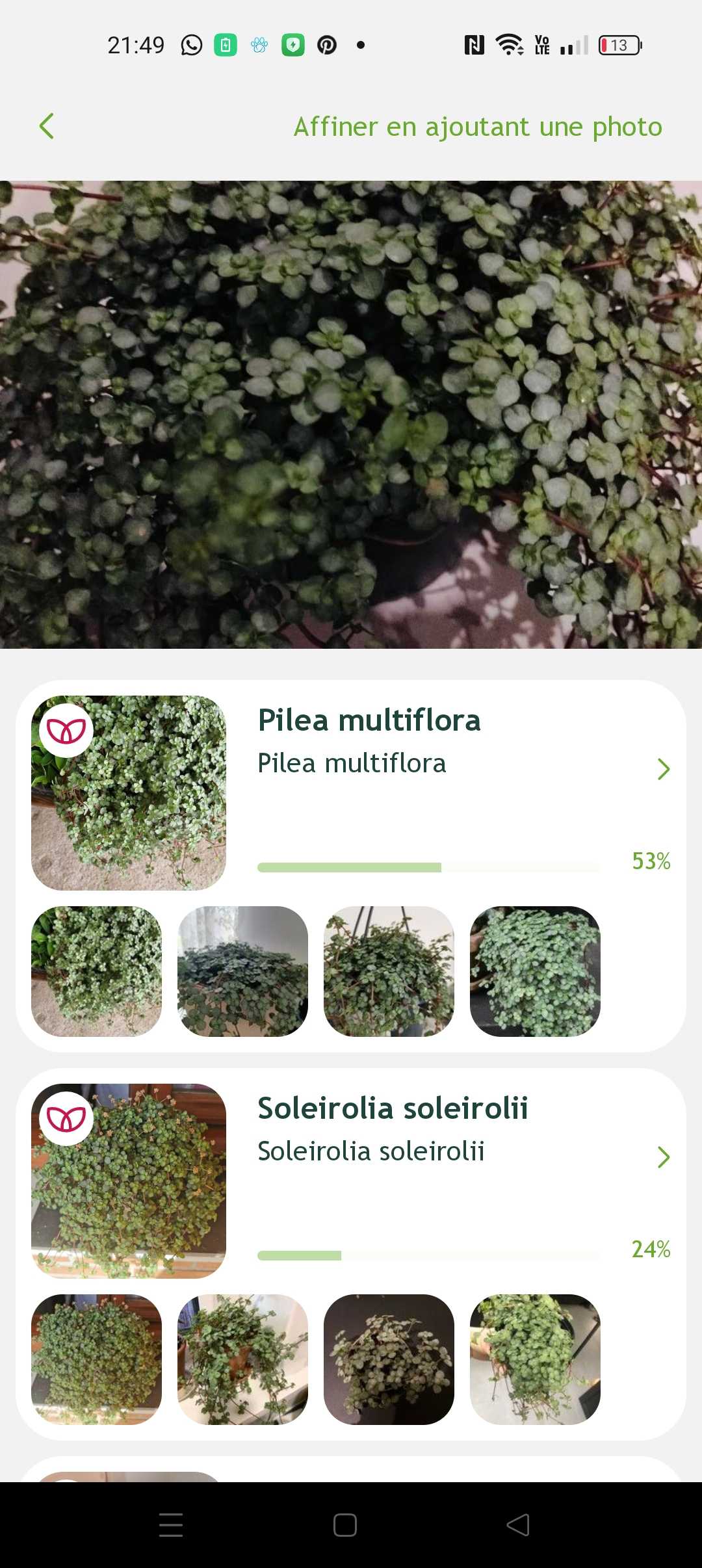View the large Soleirolia soleirolii reference photo

[x=129, y=1181]
